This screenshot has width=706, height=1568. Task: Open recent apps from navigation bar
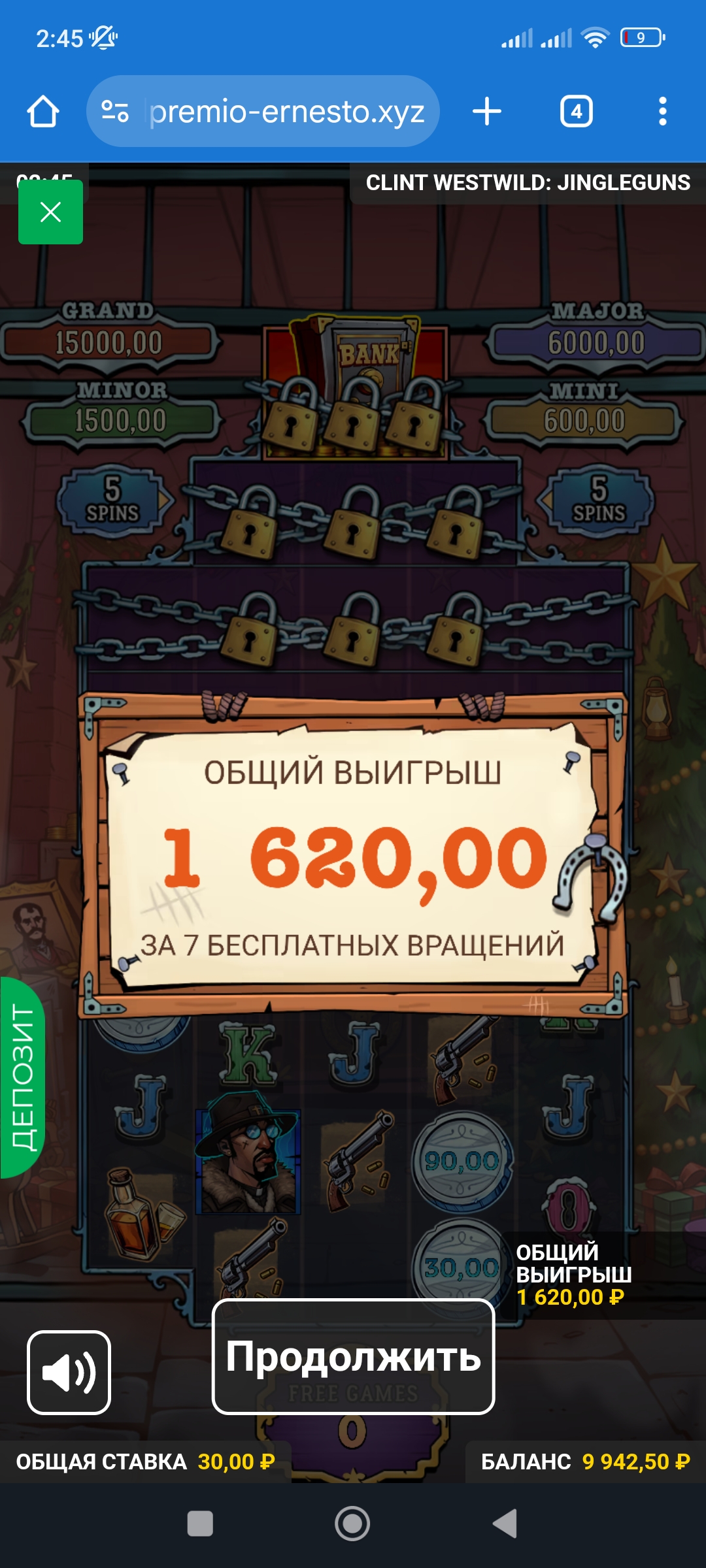[200, 1524]
